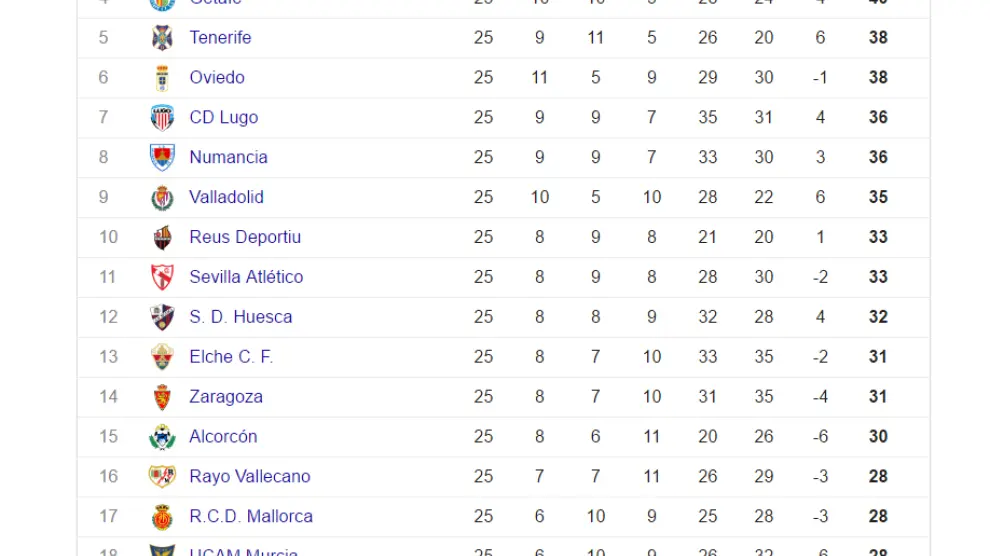
Task: Open the Oviedo team page
Action: click(217, 78)
